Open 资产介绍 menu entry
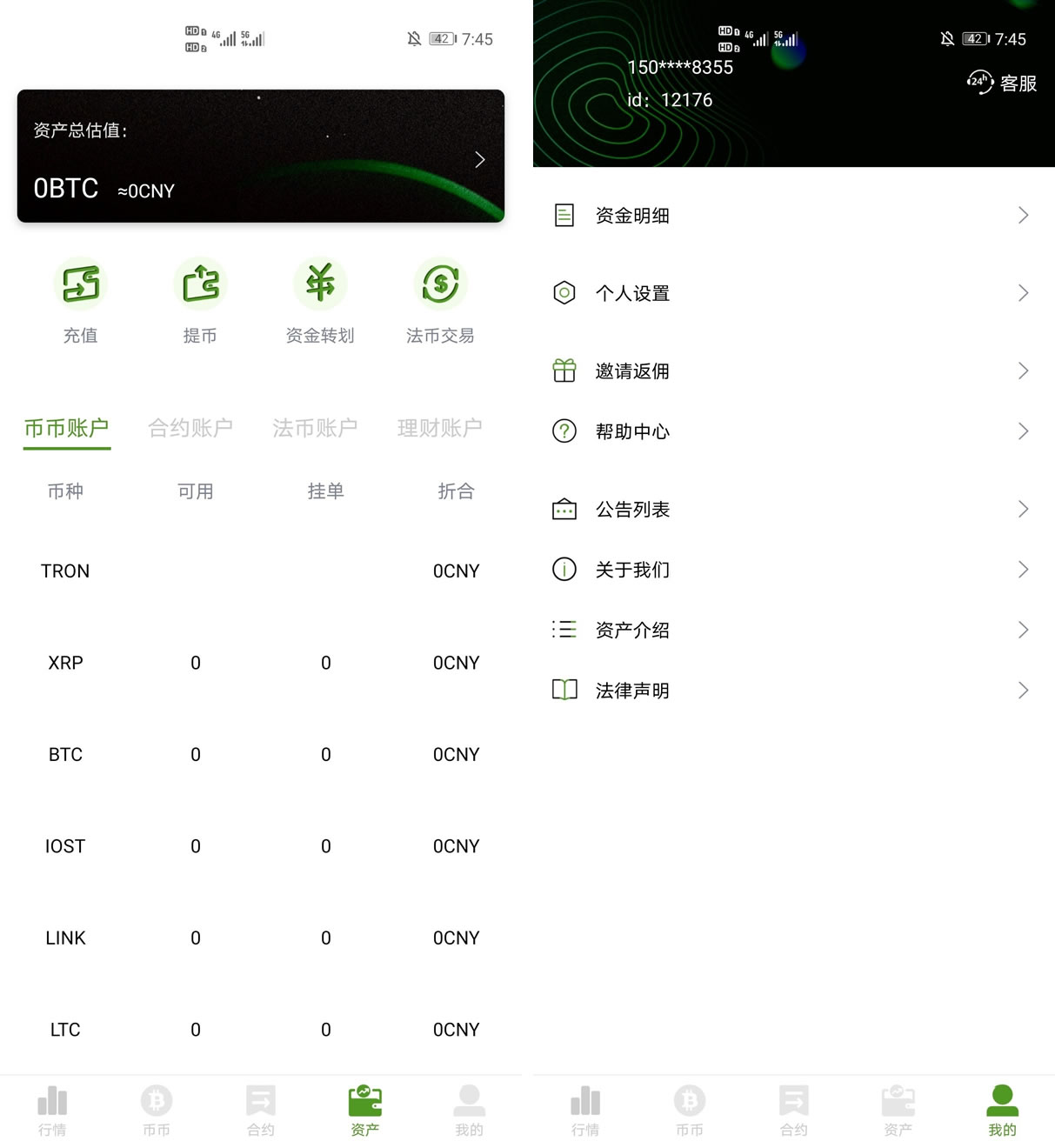 coord(632,630)
